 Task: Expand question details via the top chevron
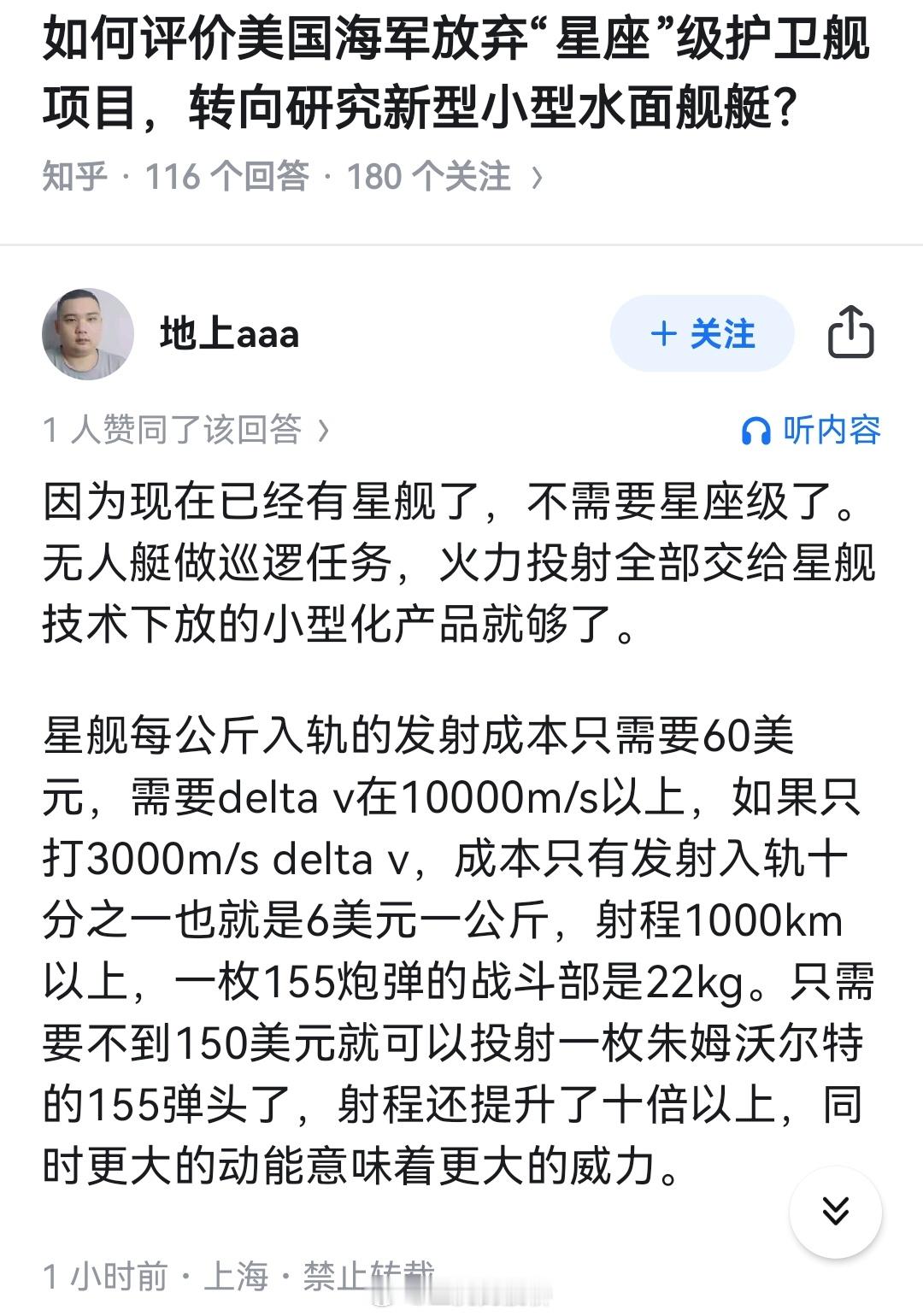pos(538,176)
